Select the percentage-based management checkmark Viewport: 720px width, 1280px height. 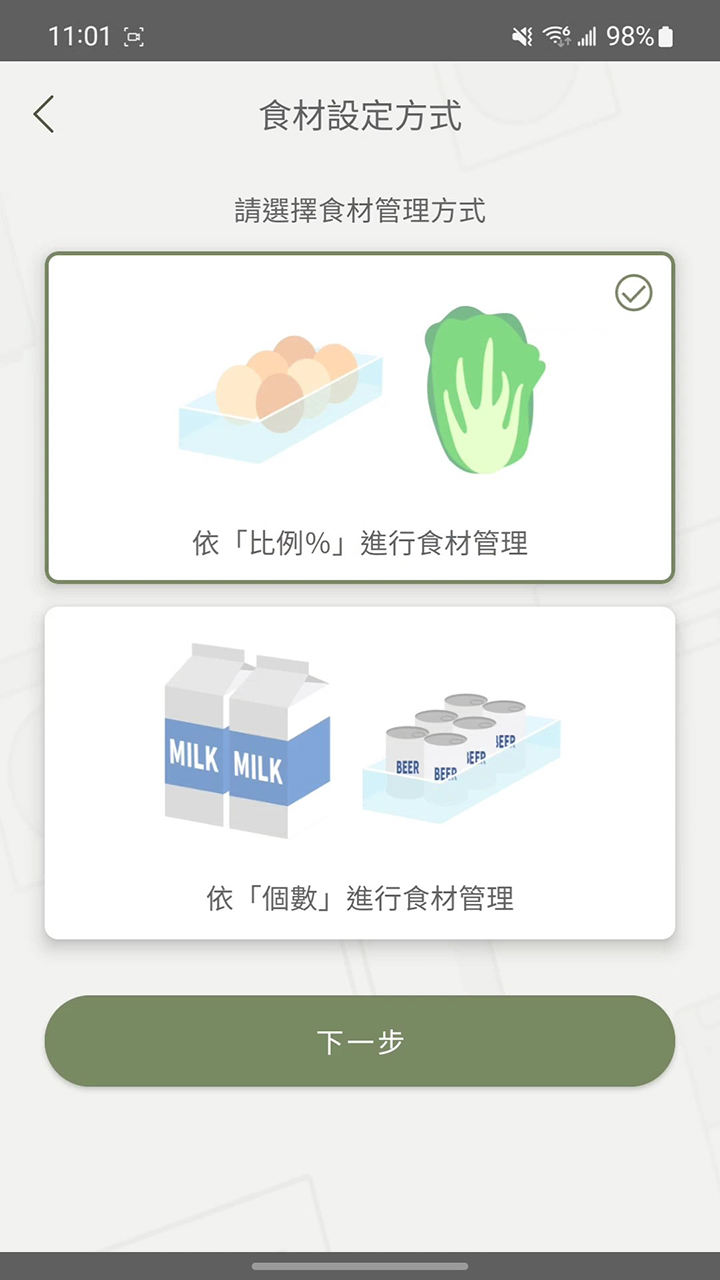tap(633, 293)
